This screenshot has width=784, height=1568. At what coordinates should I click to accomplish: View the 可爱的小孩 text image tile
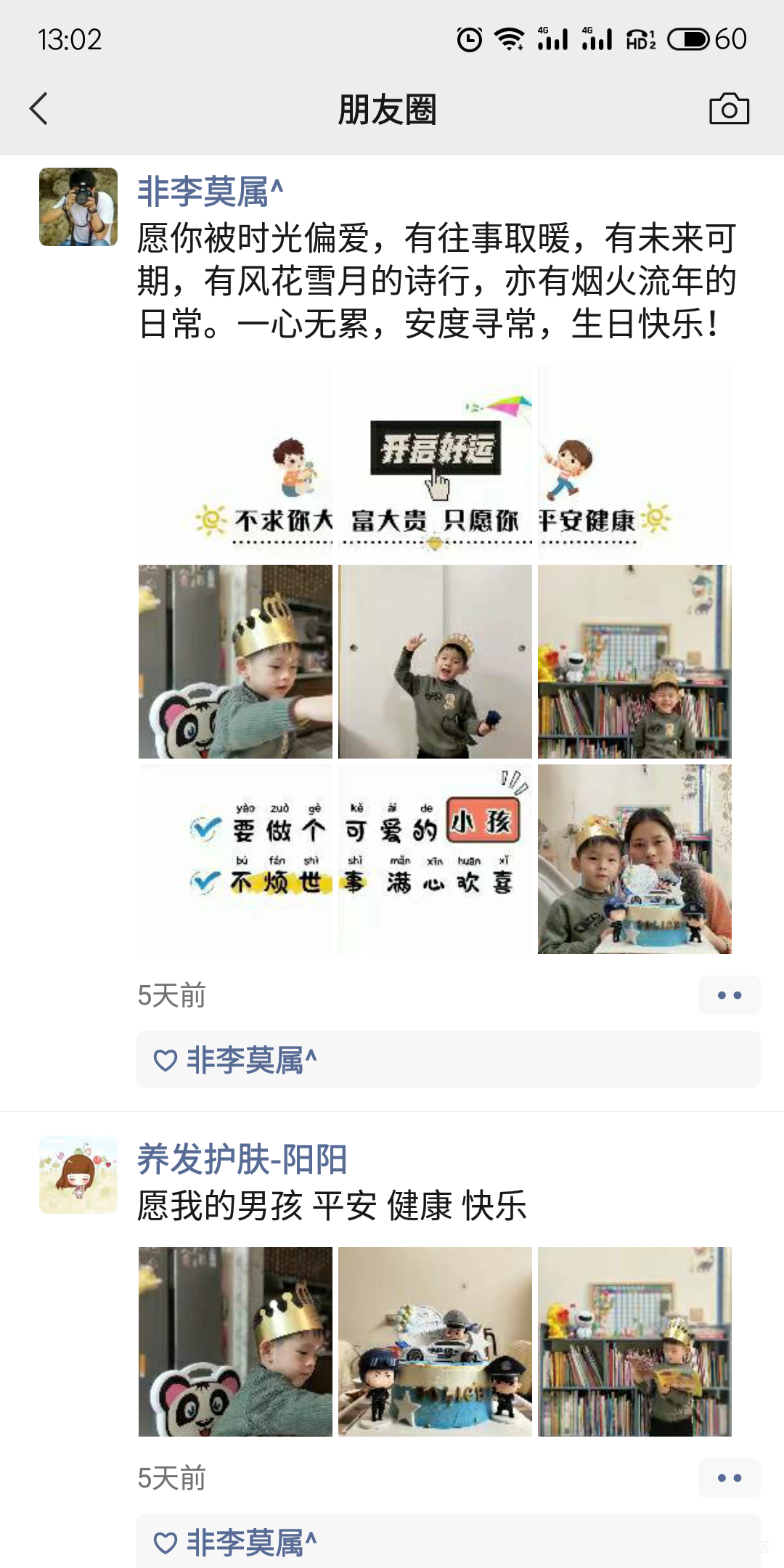coord(435,859)
